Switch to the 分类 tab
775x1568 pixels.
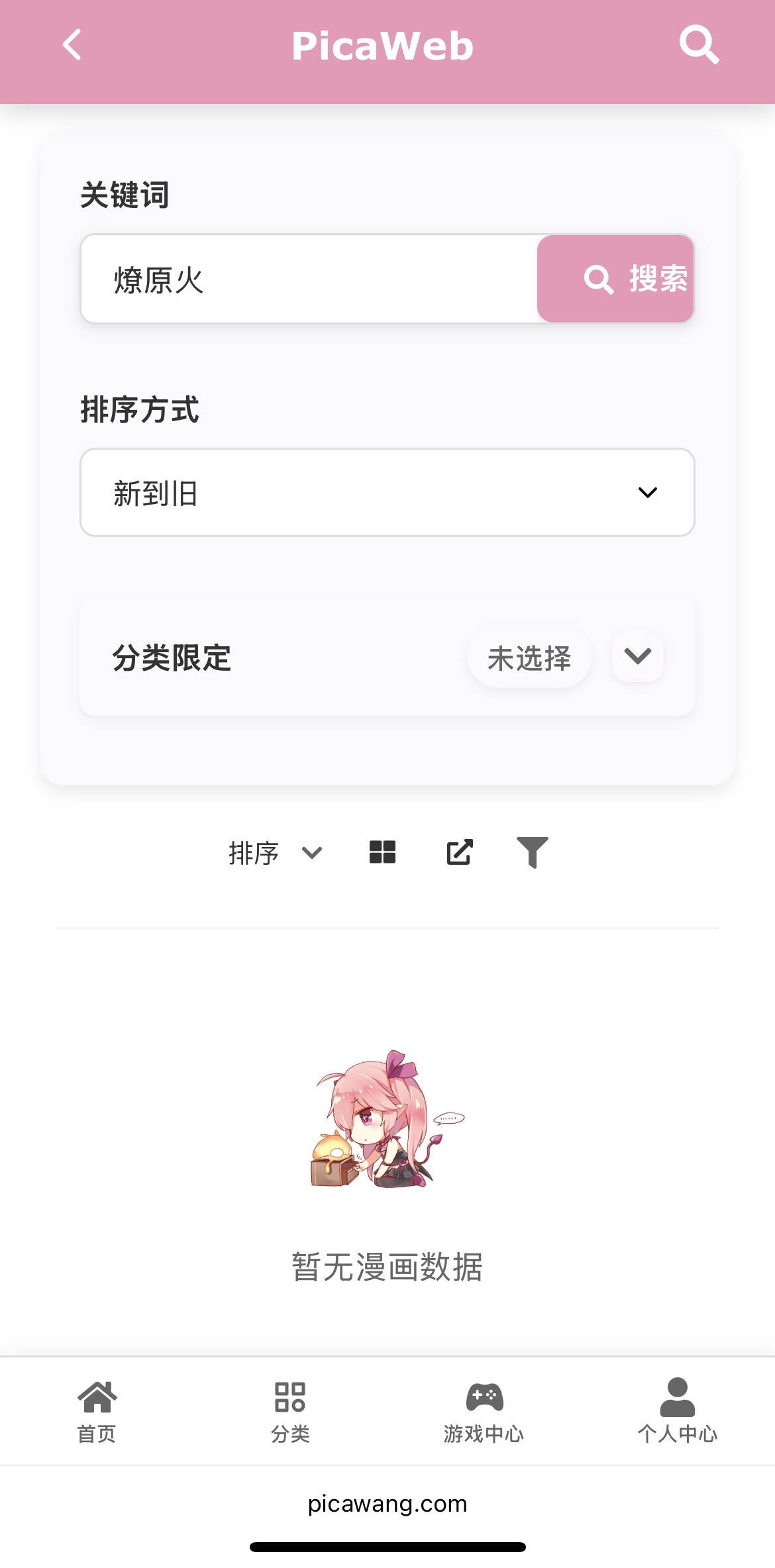pos(290,1410)
